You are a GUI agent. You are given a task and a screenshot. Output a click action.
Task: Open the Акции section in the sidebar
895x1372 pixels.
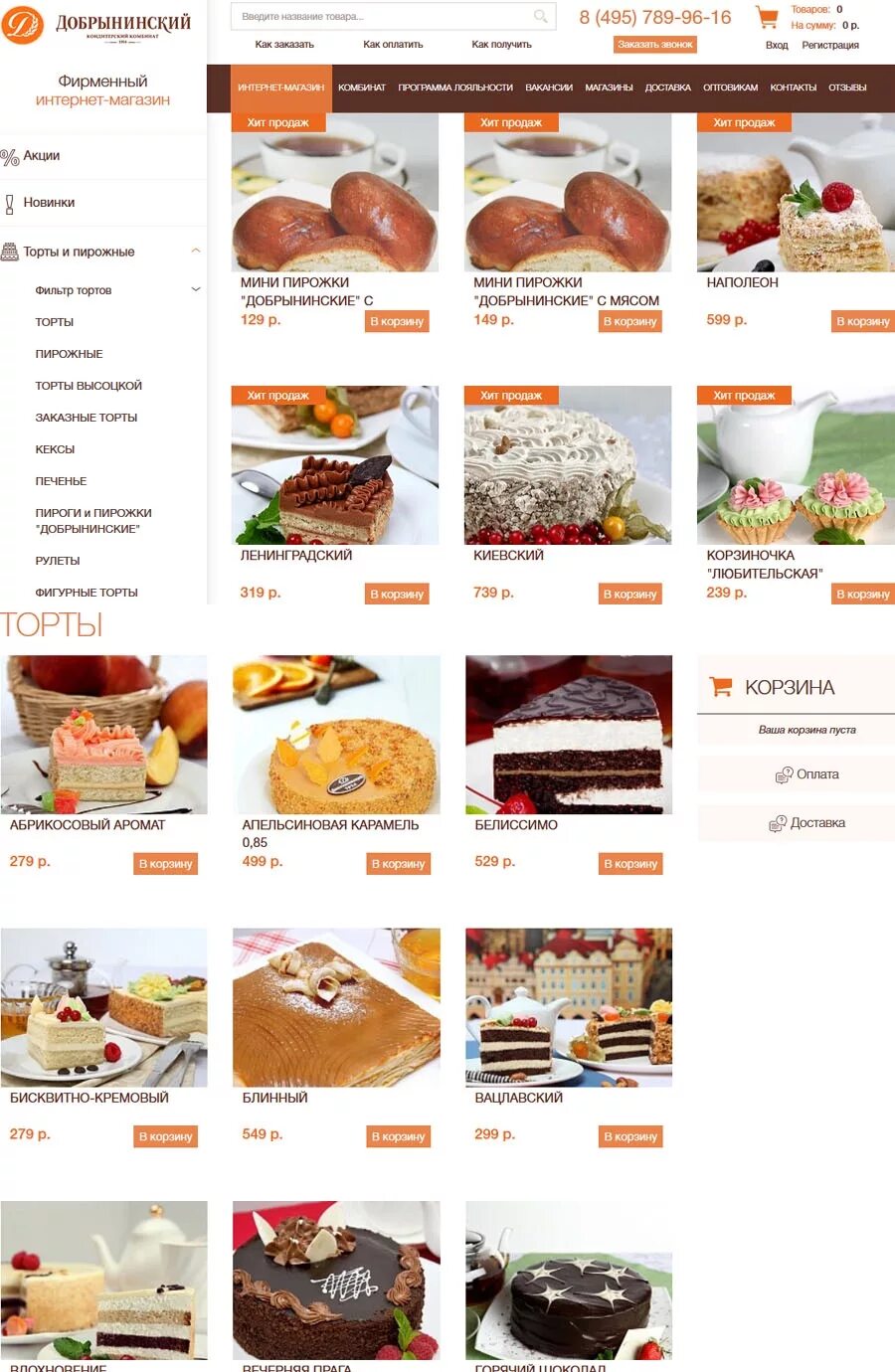(x=41, y=156)
